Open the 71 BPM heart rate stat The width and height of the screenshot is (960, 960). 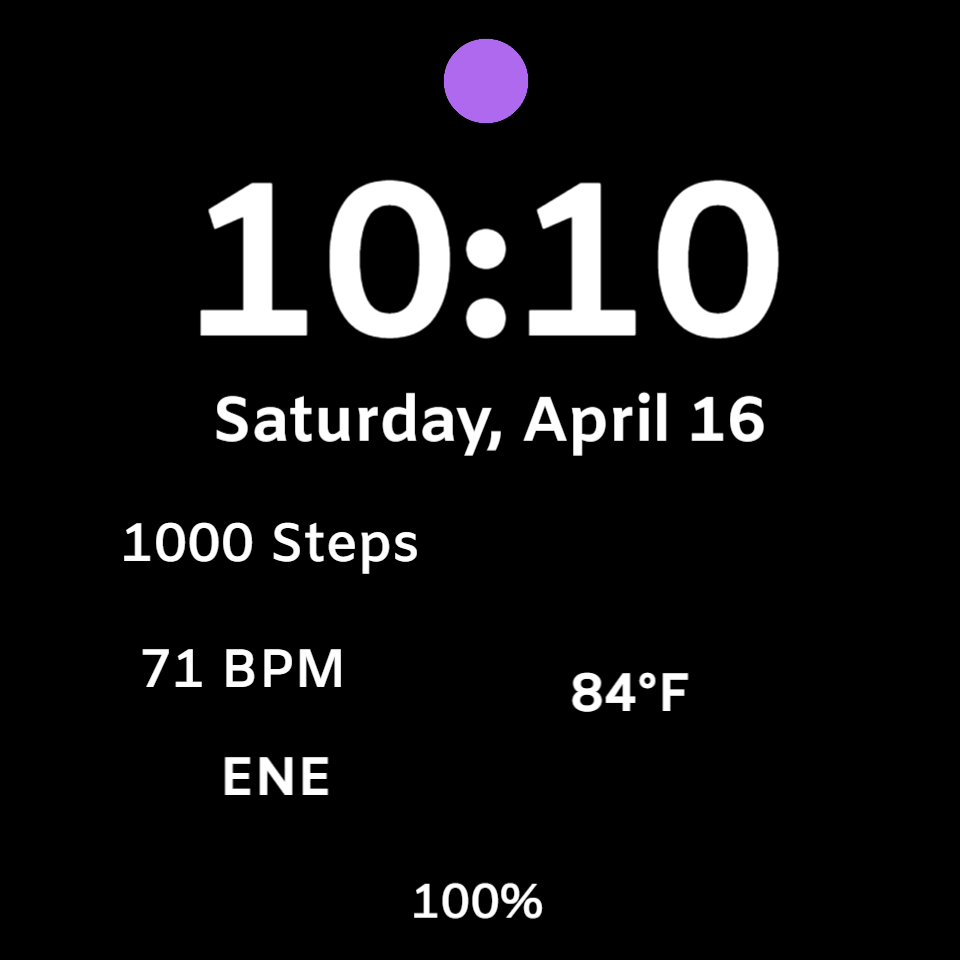(x=242, y=668)
